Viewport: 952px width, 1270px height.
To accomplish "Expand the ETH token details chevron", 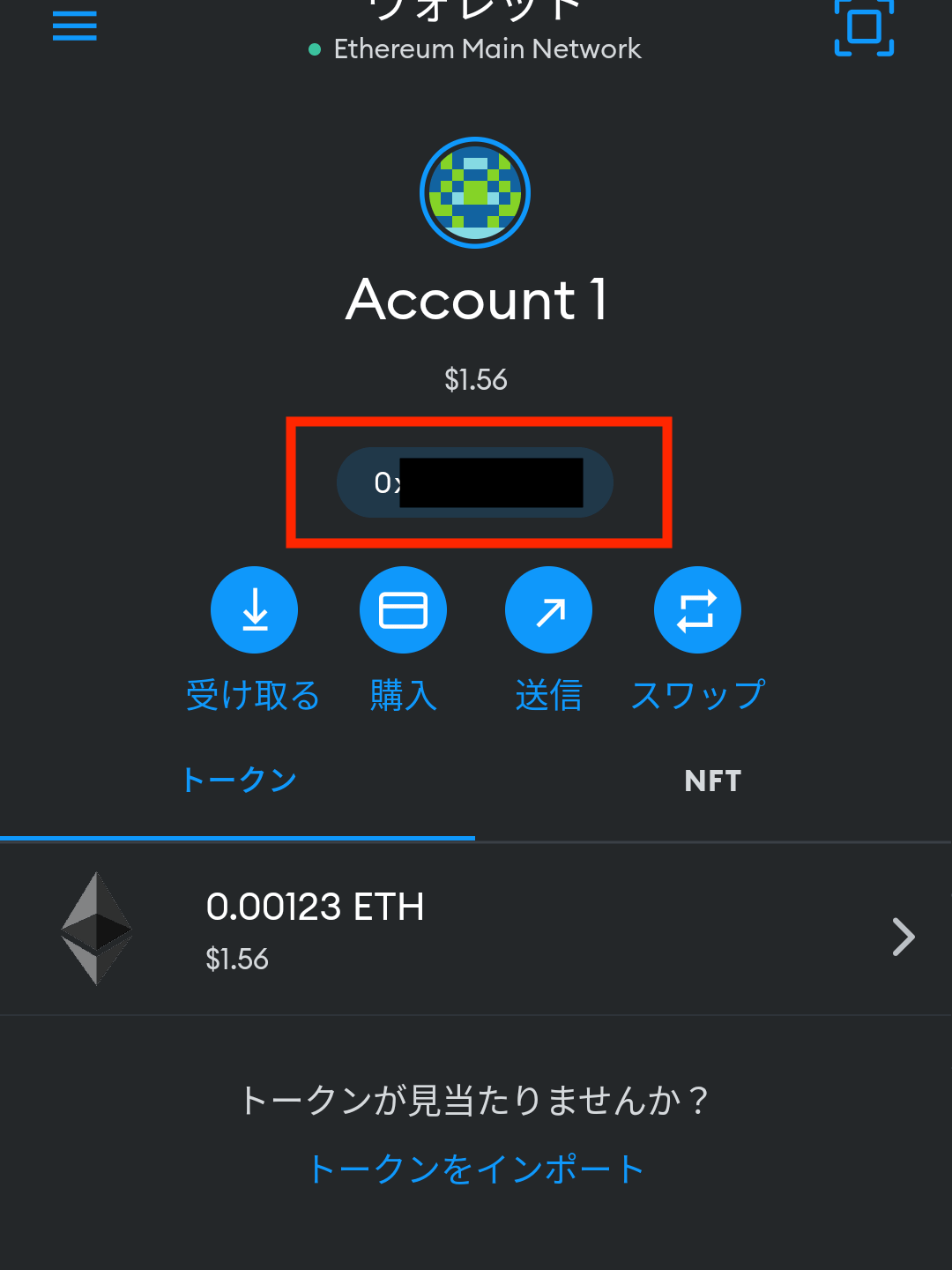I will 903,937.
